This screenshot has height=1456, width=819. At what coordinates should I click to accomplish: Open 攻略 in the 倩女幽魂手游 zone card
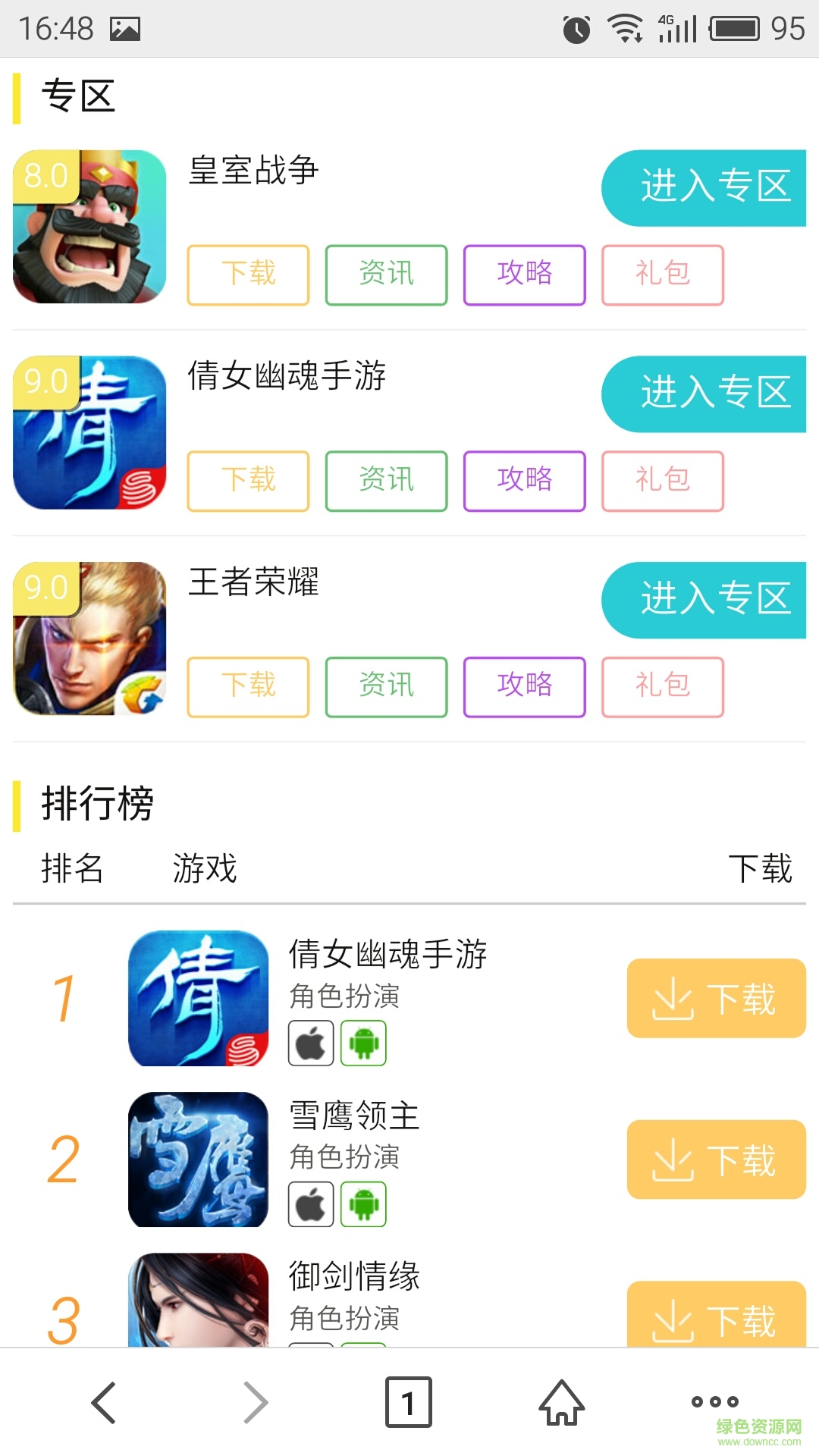click(x=525, y=481)
